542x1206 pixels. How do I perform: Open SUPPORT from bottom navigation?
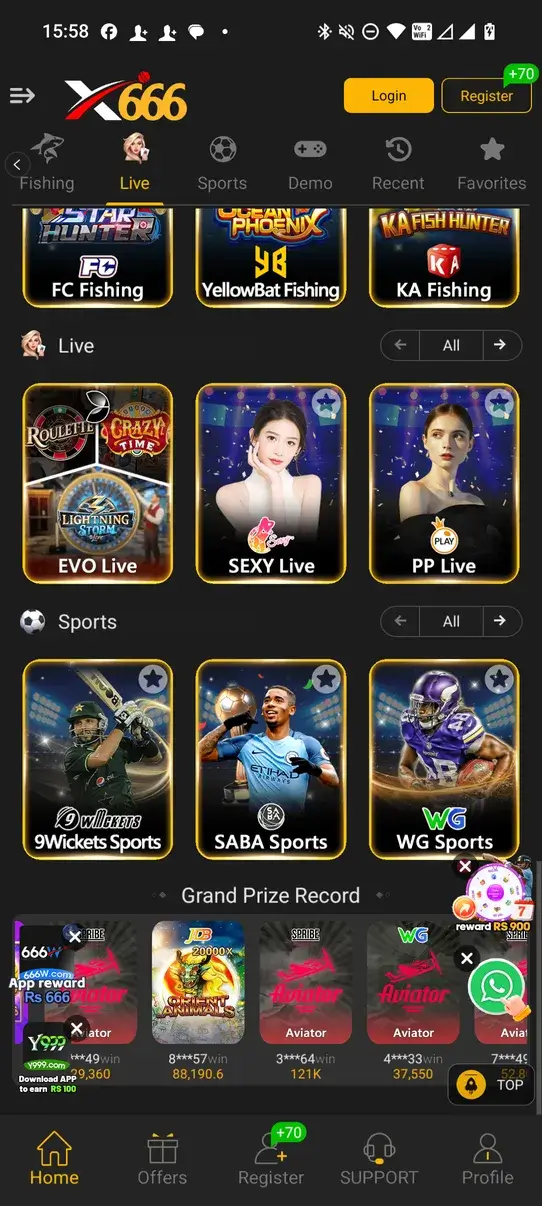pos(379,1159)
